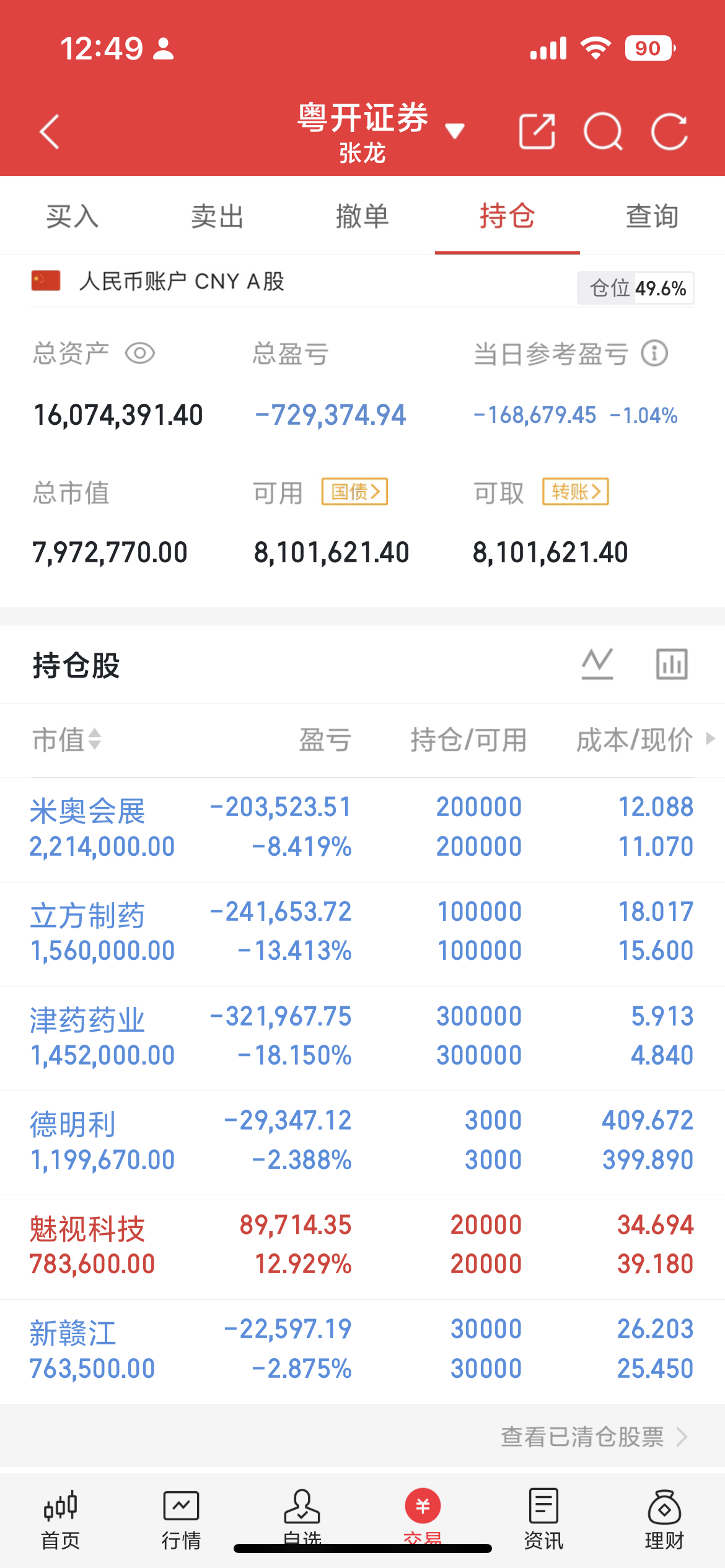Tap the 转账 button
The width and height of the screenshot is (725, 1568).
click(x=576, y=492)
